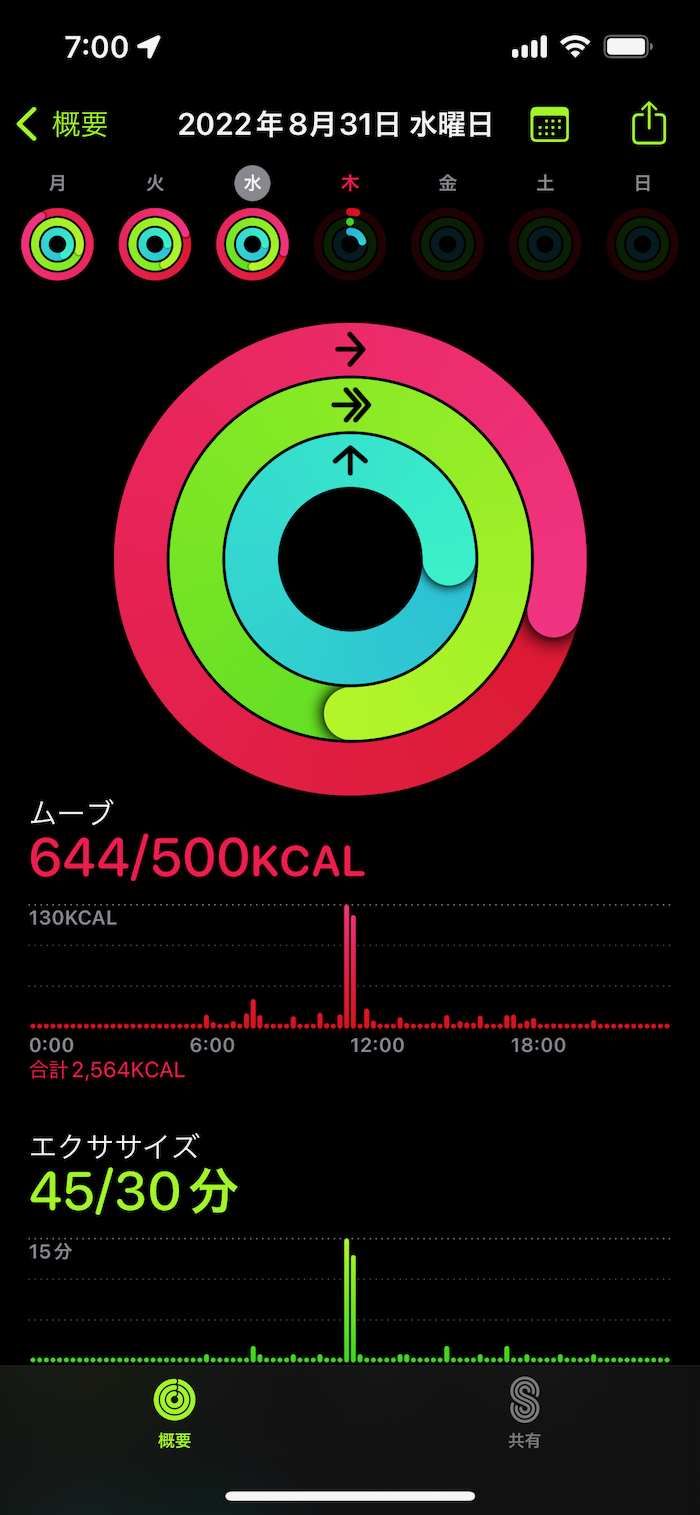The height and width of the screenshot is (1515, 700).
Task: Select Sunday (日) activity rings
Action: [x=643, y=244]
